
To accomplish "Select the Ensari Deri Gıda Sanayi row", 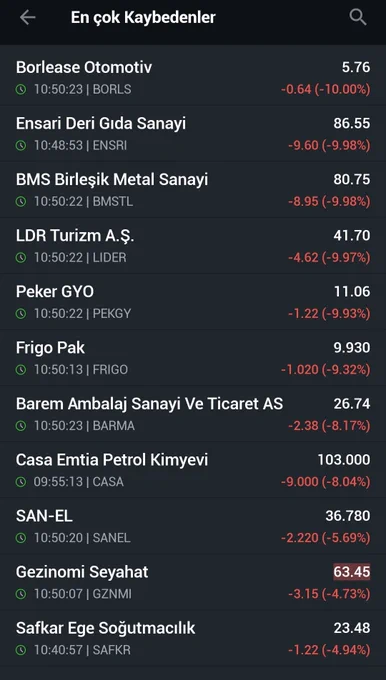I will pos(193,134).
